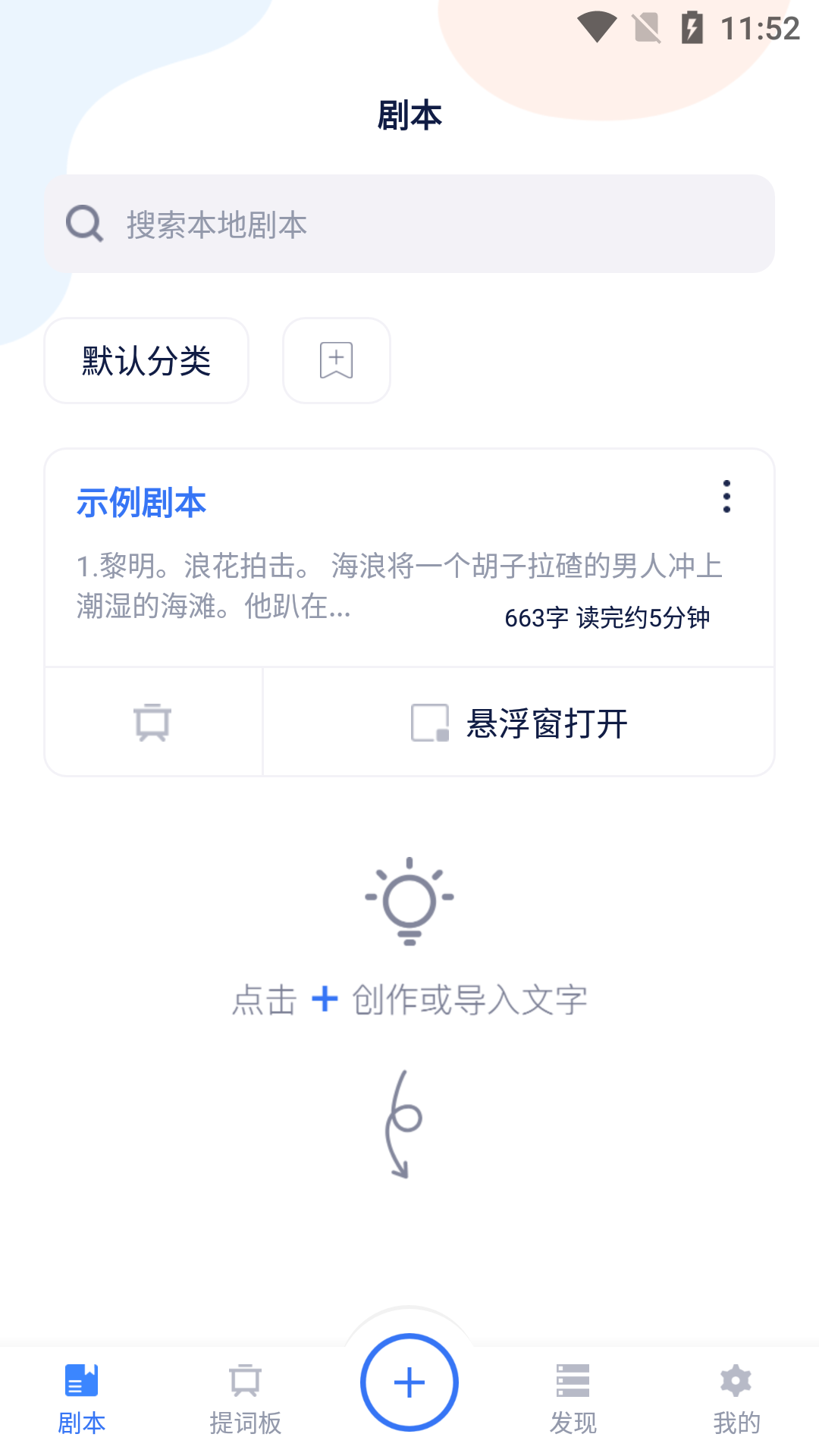Tap the blue plus button to create content

(x=409, y=1382)
